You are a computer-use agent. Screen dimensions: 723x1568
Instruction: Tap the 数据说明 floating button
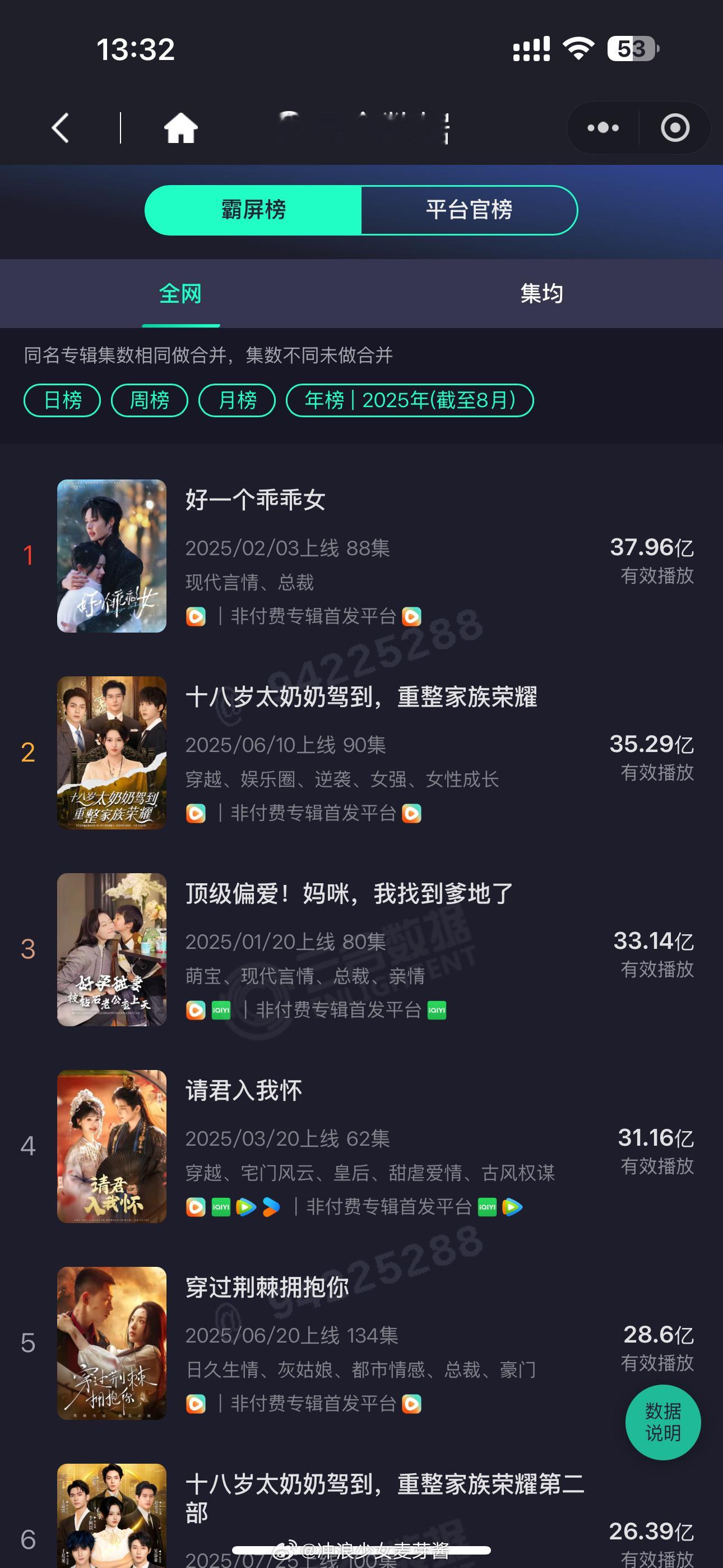point(662,1423)
